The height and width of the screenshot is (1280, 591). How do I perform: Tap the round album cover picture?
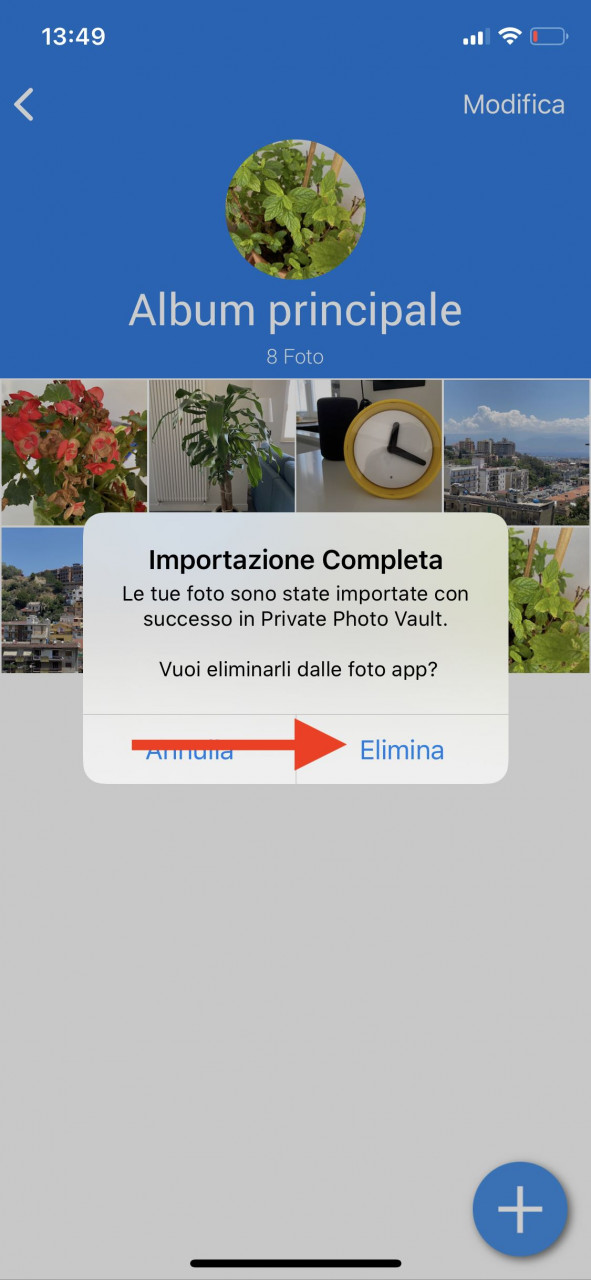coord(295,209)
